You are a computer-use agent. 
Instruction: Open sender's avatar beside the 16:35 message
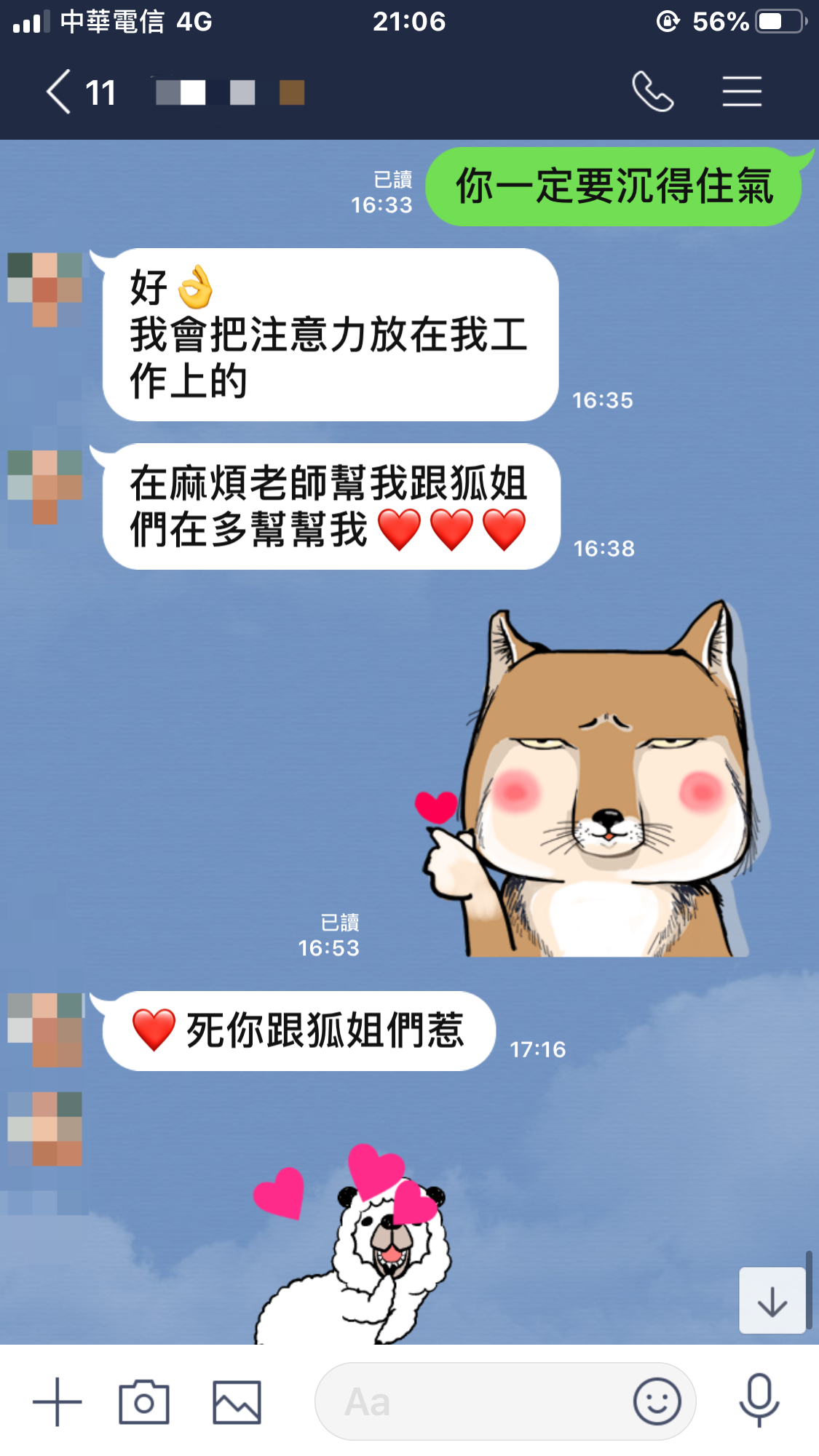(45, 289)
